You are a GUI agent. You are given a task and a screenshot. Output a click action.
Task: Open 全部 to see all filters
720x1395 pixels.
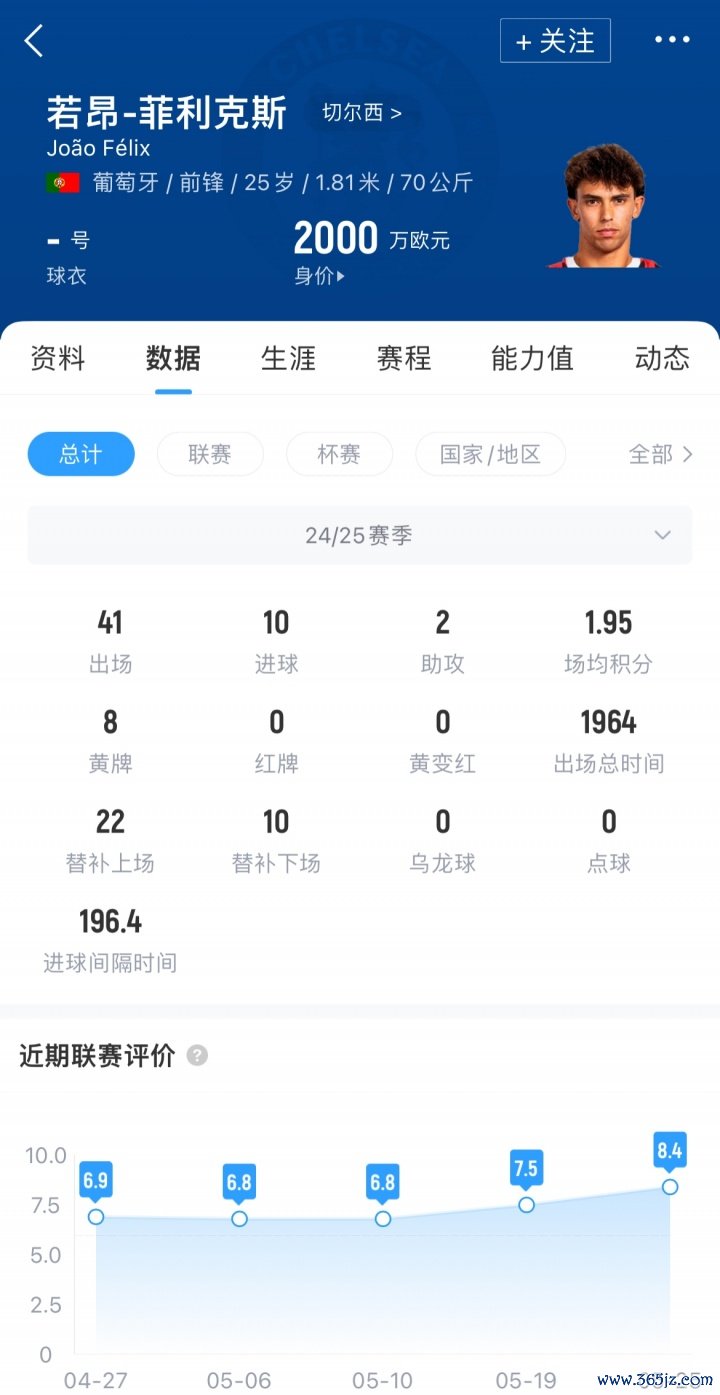pyautogui.click(x=660, y=454)
